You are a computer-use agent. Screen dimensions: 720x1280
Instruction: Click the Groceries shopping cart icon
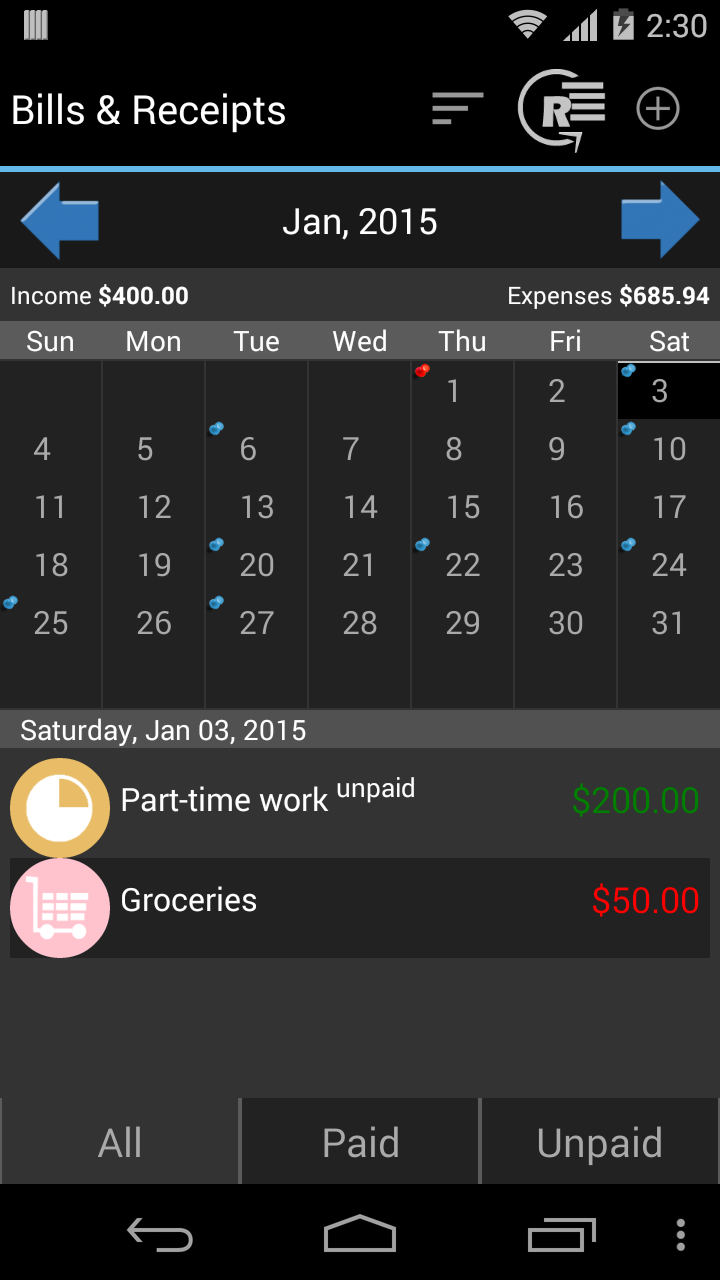(60, 908)
